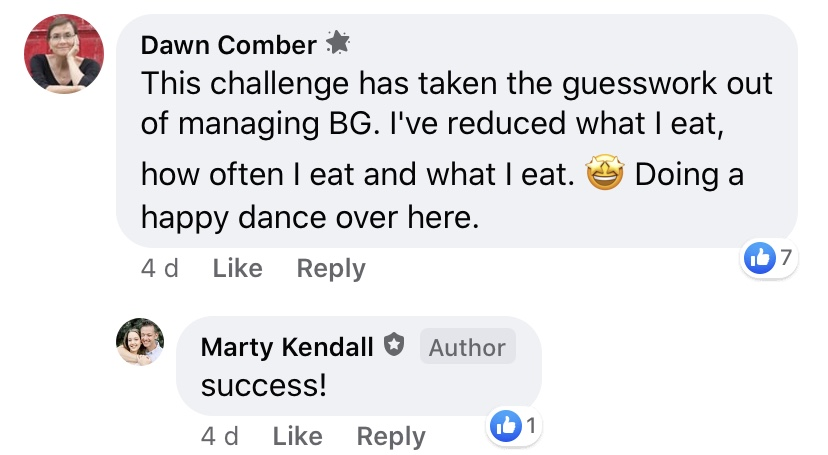Screen dimensions: 828x455
Task: Open Marty Kendall's profile name link
Action: pos(286,347)
